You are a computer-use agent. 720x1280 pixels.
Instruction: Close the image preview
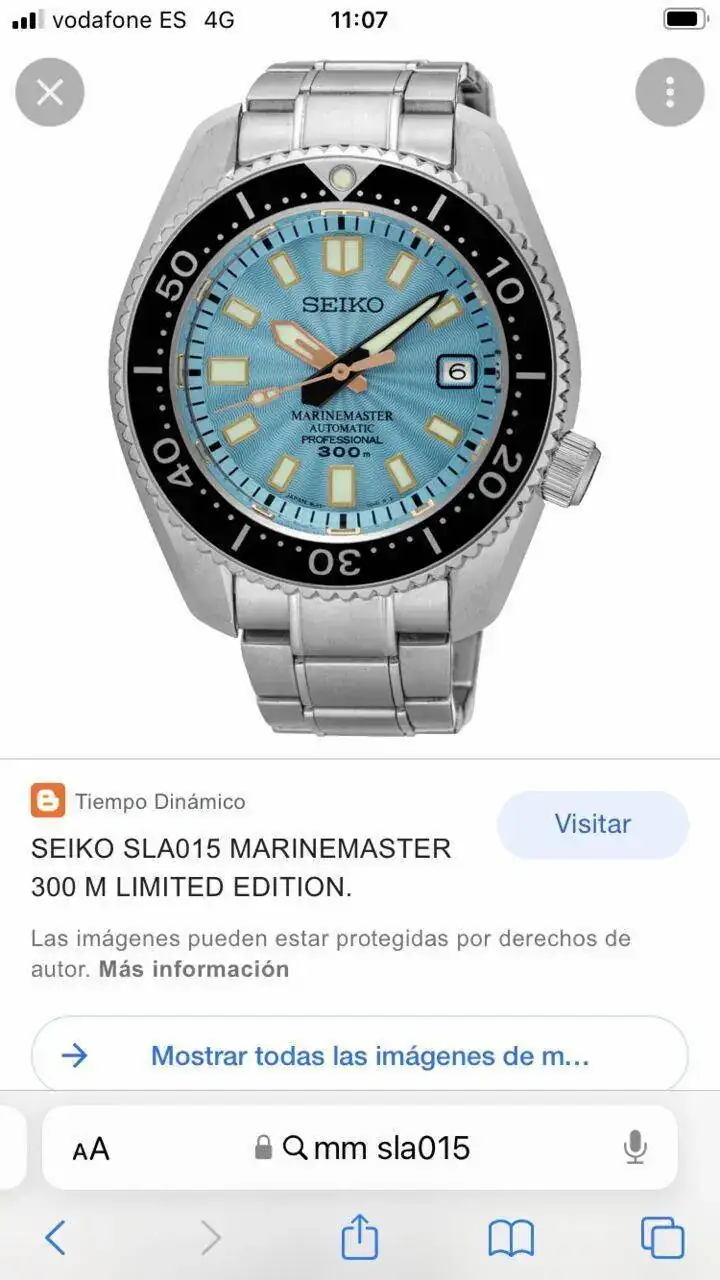(x=49, y=93)
